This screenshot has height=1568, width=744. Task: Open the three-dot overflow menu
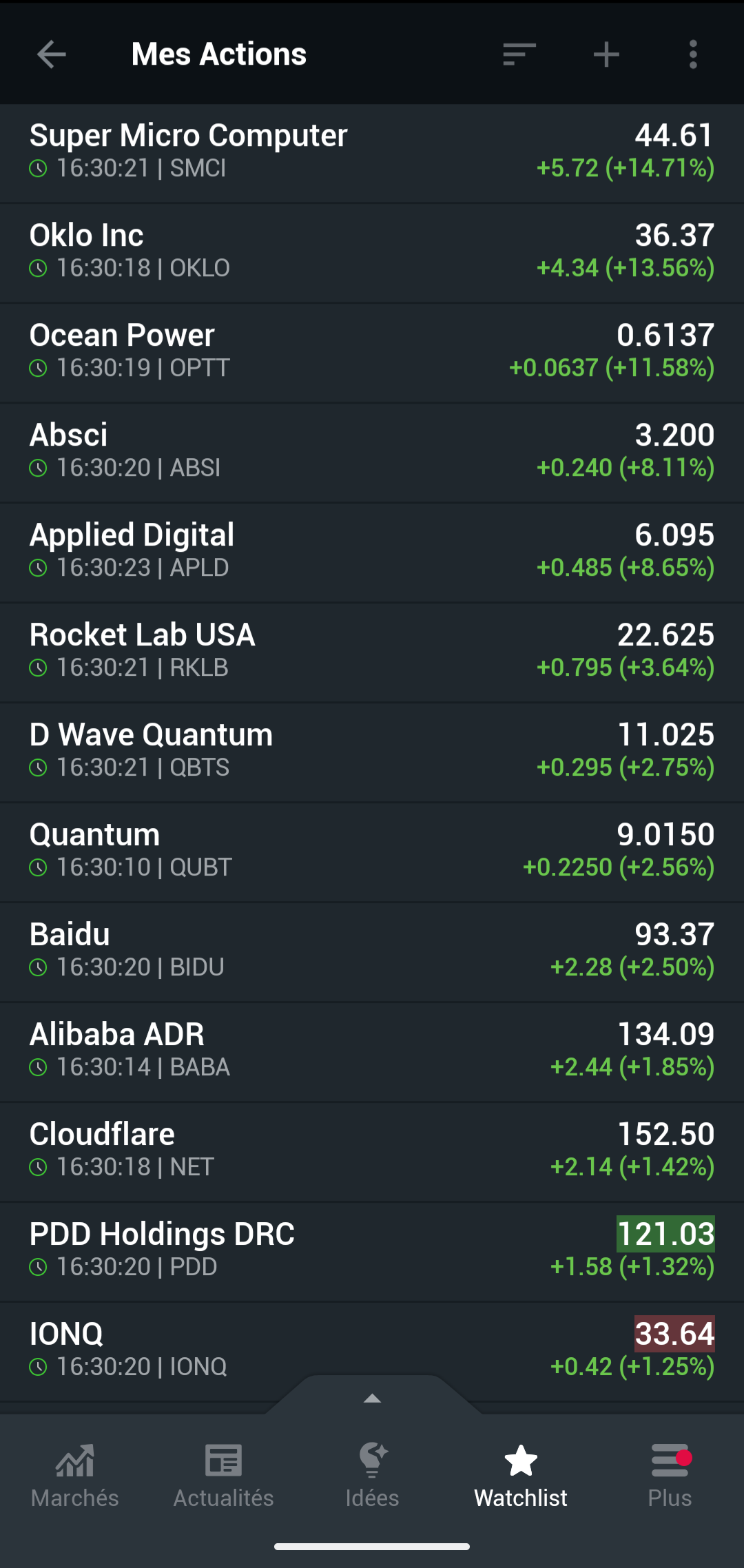(693, 54)
